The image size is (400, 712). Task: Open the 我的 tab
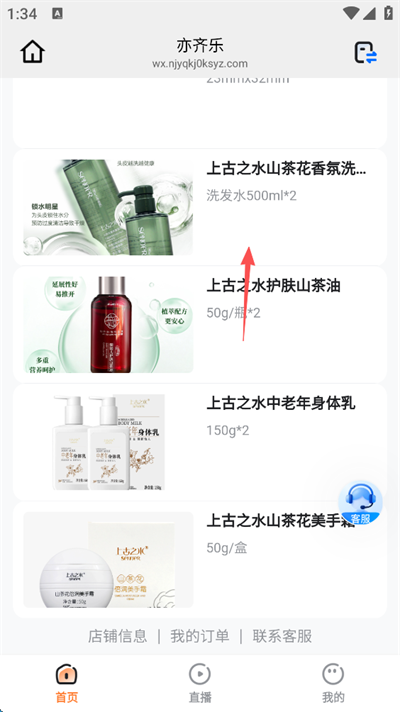pos(333,683)
